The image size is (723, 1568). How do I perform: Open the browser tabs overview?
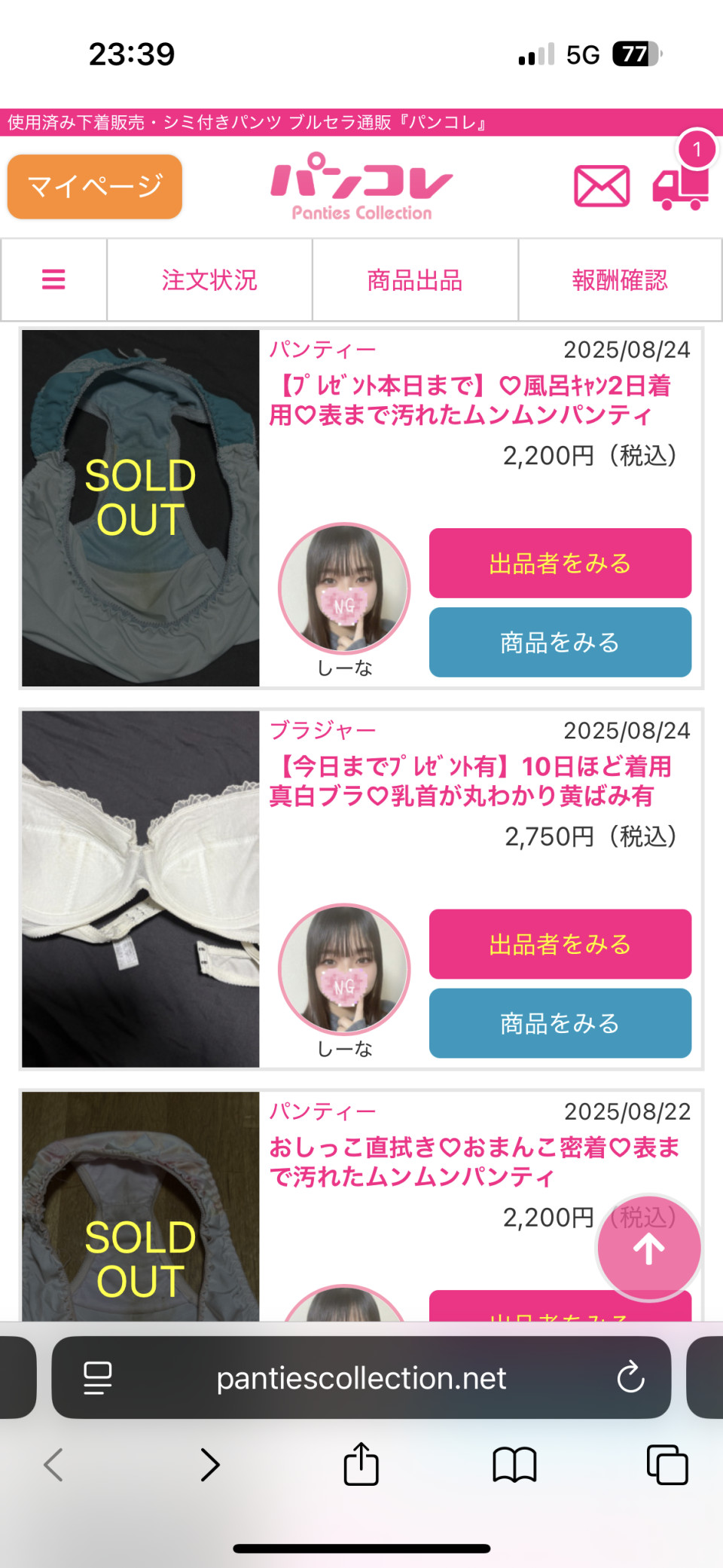pyautogui.click(x=667, y=1465)
